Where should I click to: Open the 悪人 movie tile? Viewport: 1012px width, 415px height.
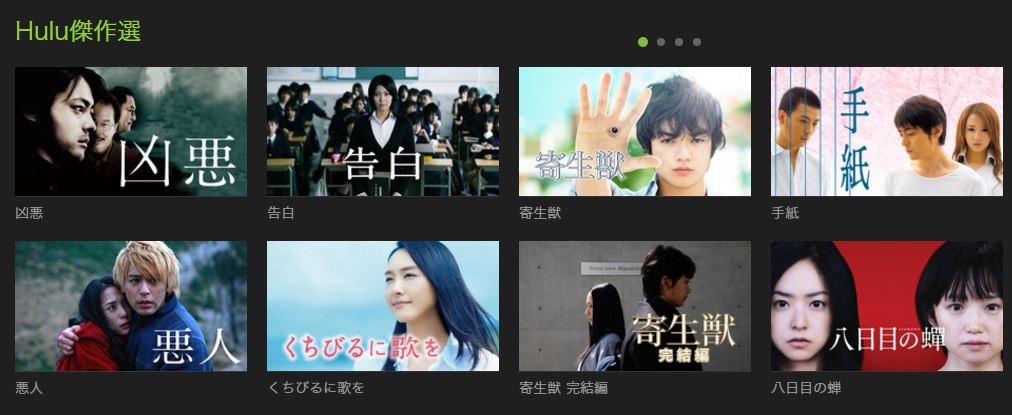pyautogui.click(x=130, y=306)
